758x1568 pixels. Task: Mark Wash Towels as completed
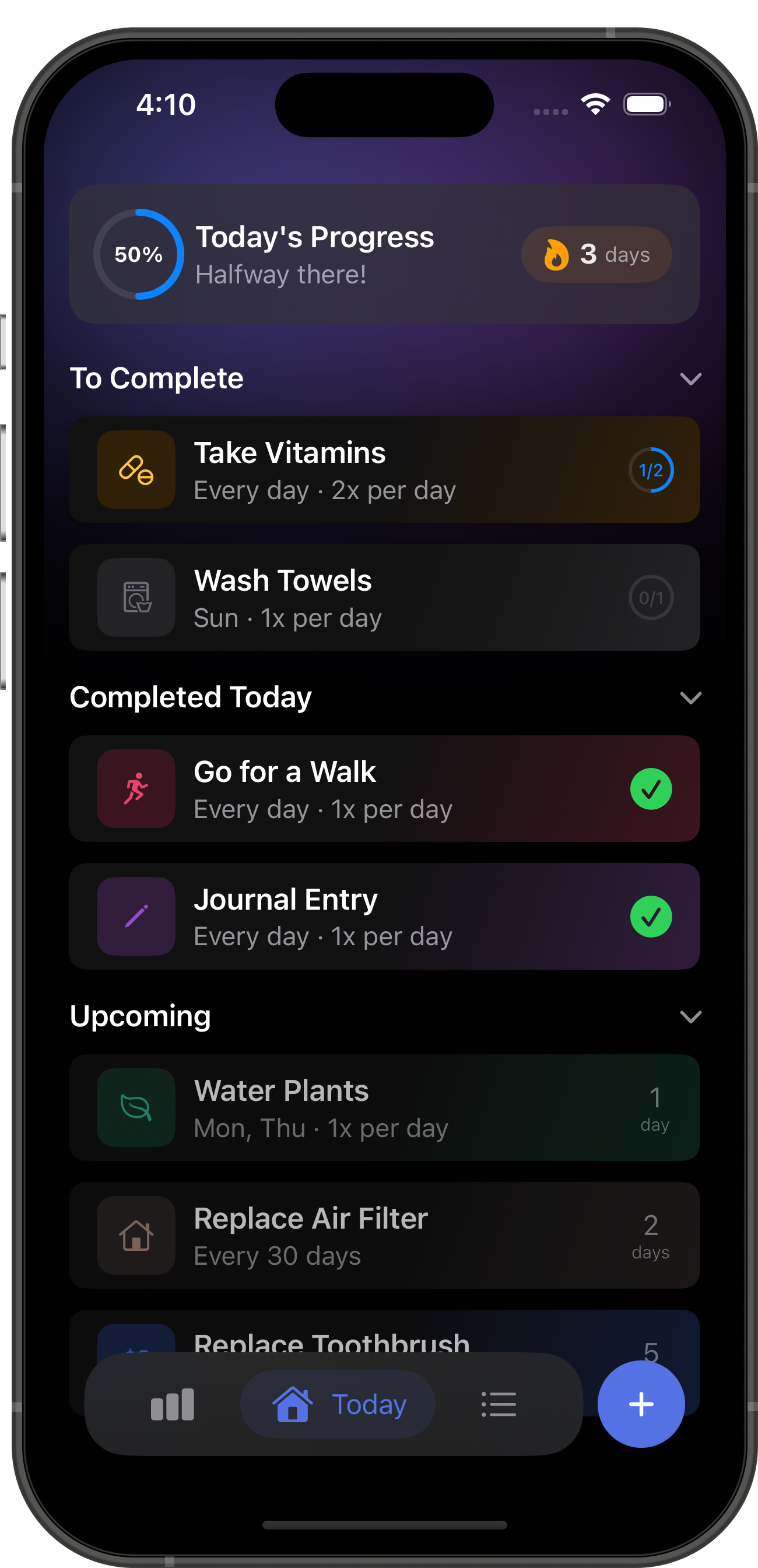point(651,597)
